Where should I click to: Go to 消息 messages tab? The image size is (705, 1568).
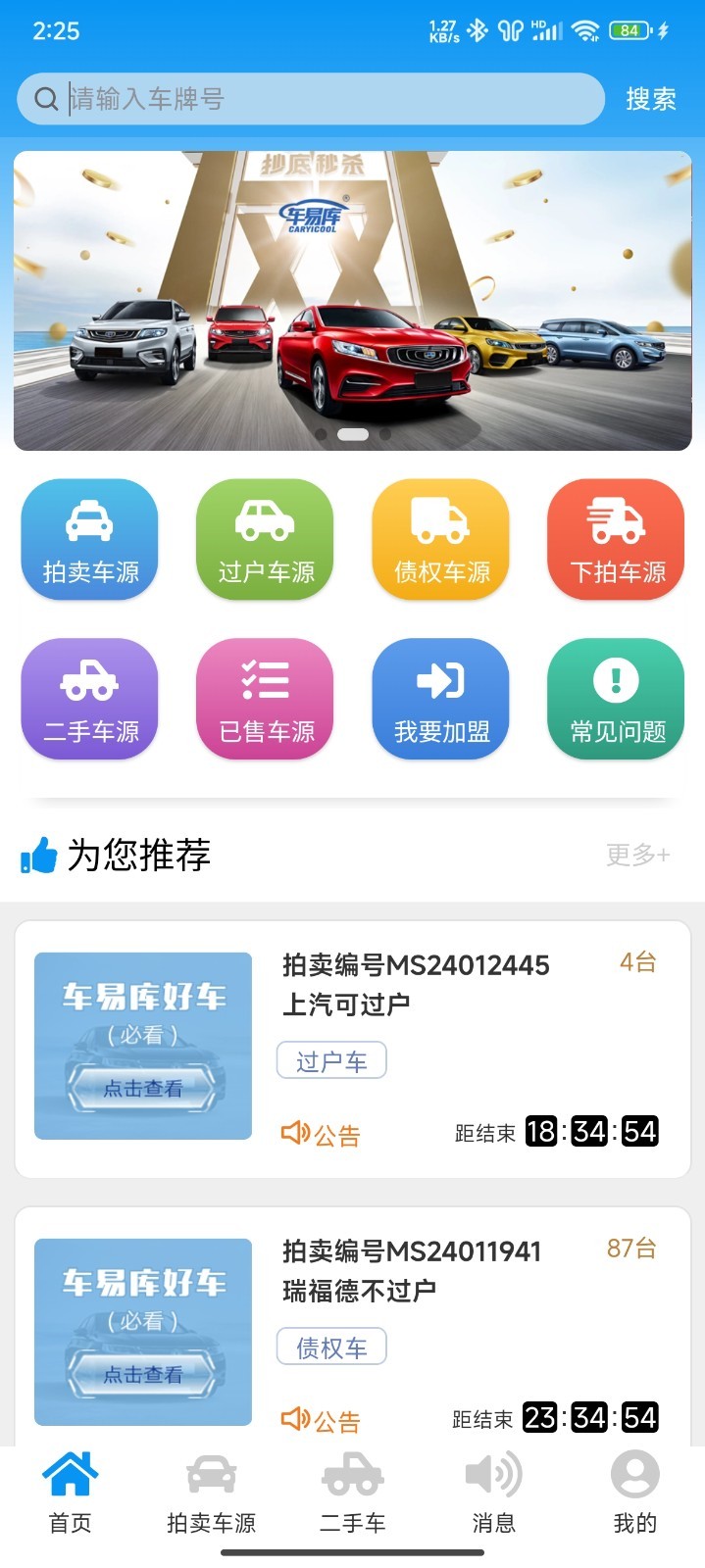coord(494,1494)
